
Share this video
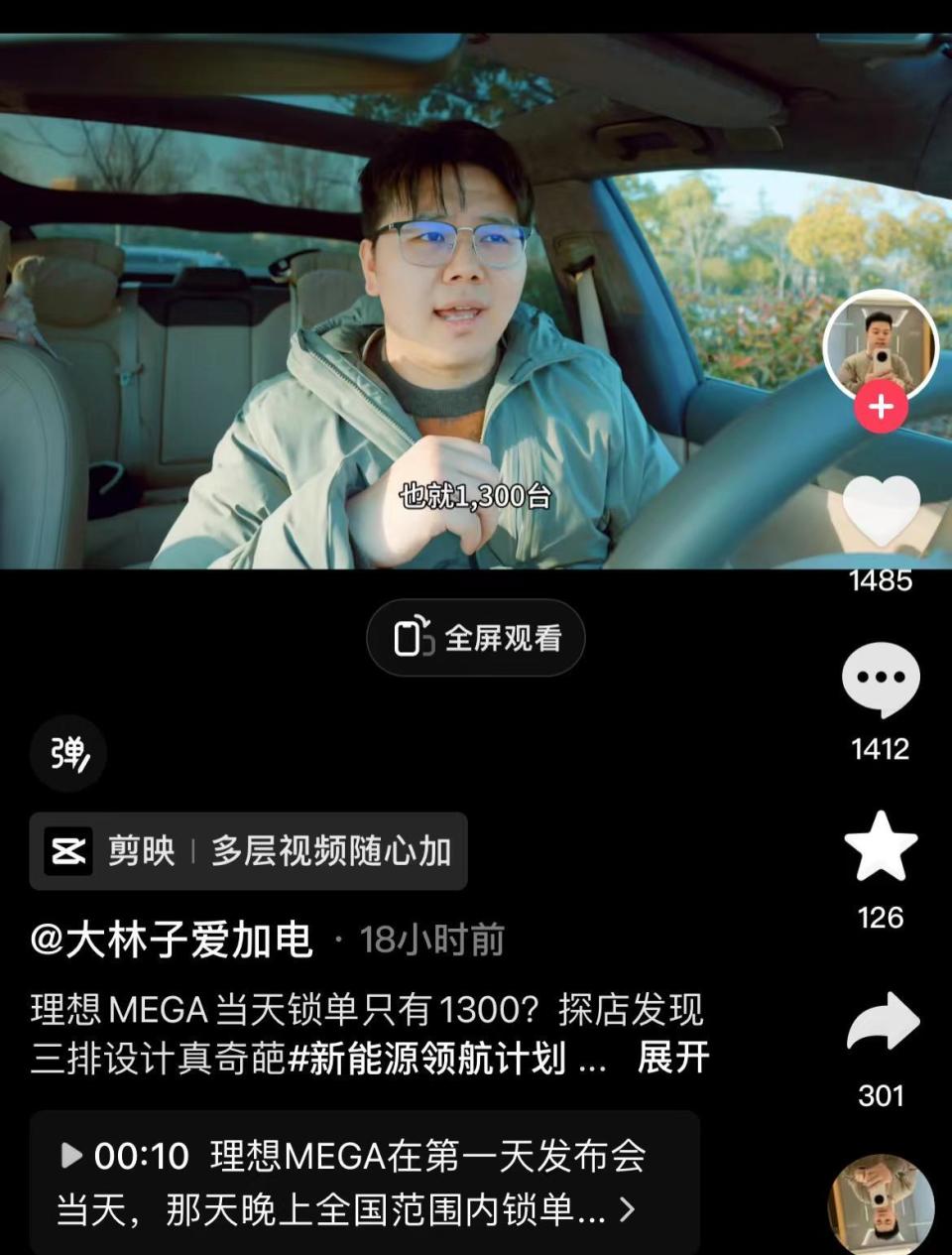coord(882,1022)
